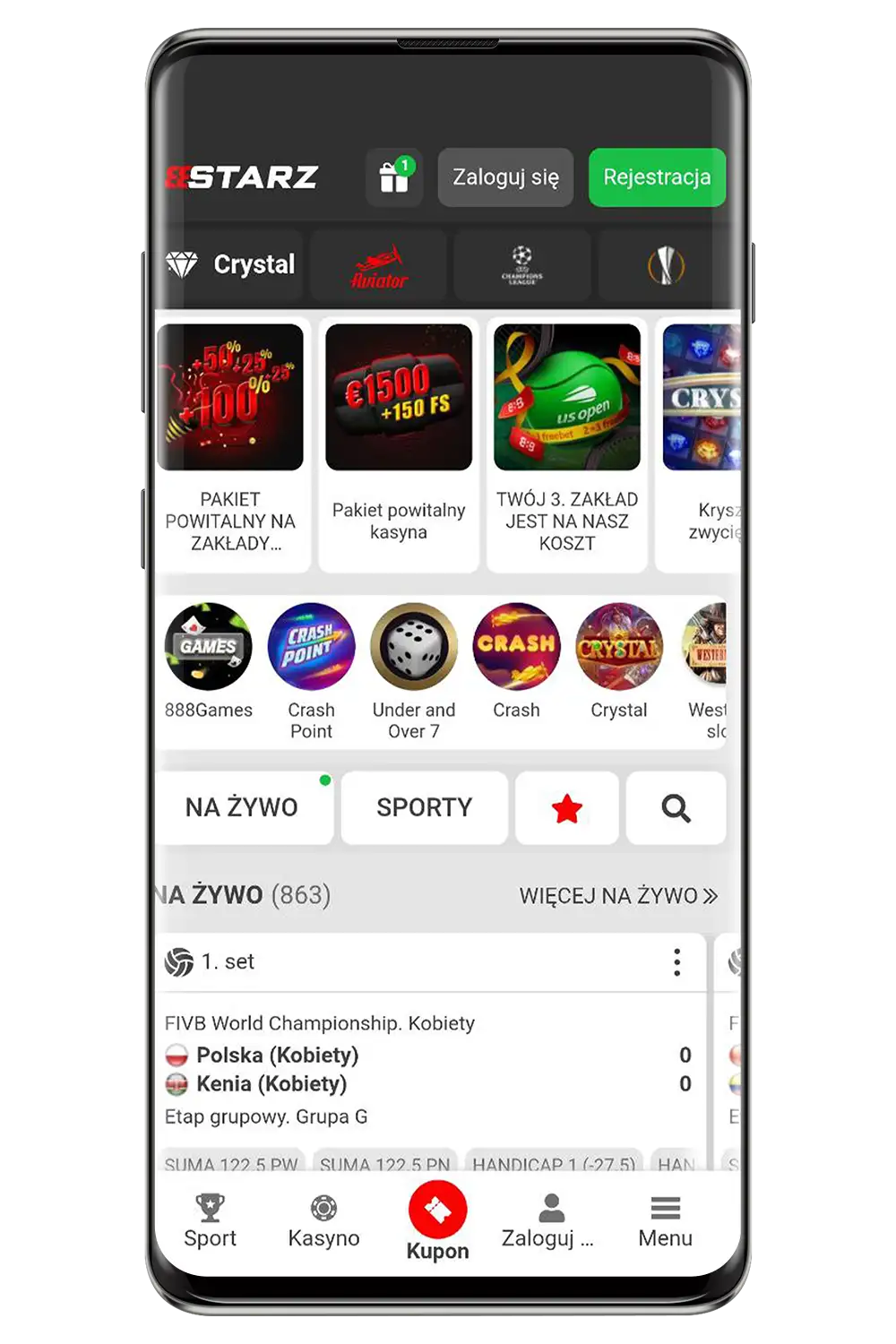
Task: Start registration with Rejestracja
Action: coord(657,177)
